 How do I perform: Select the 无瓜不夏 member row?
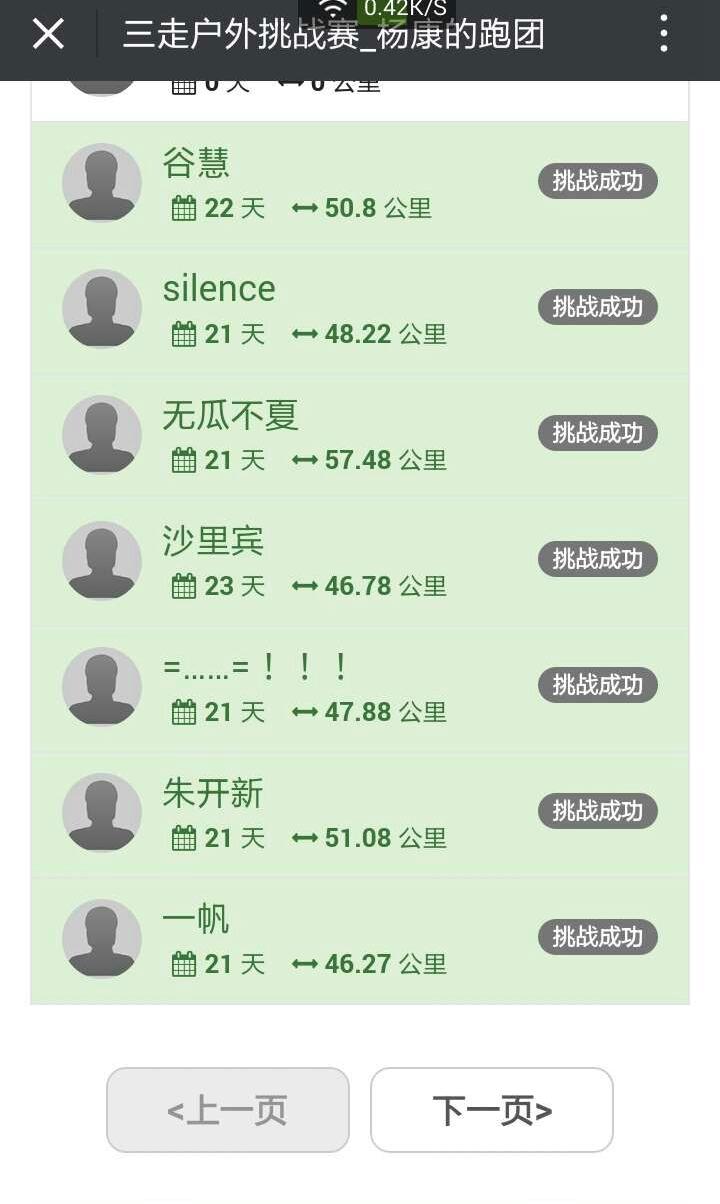coord(360,437)
